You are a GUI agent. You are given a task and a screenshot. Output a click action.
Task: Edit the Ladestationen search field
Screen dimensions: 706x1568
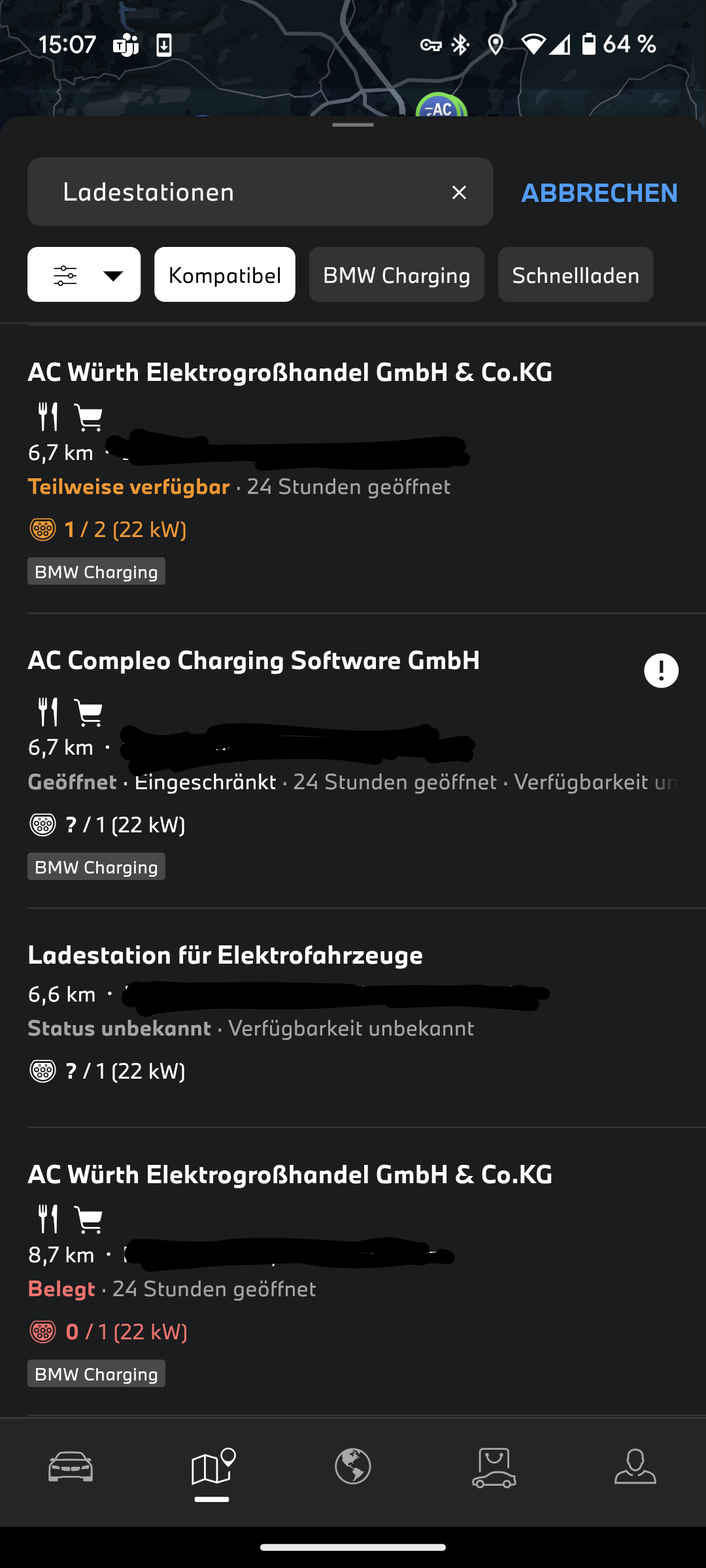point(235,193)
